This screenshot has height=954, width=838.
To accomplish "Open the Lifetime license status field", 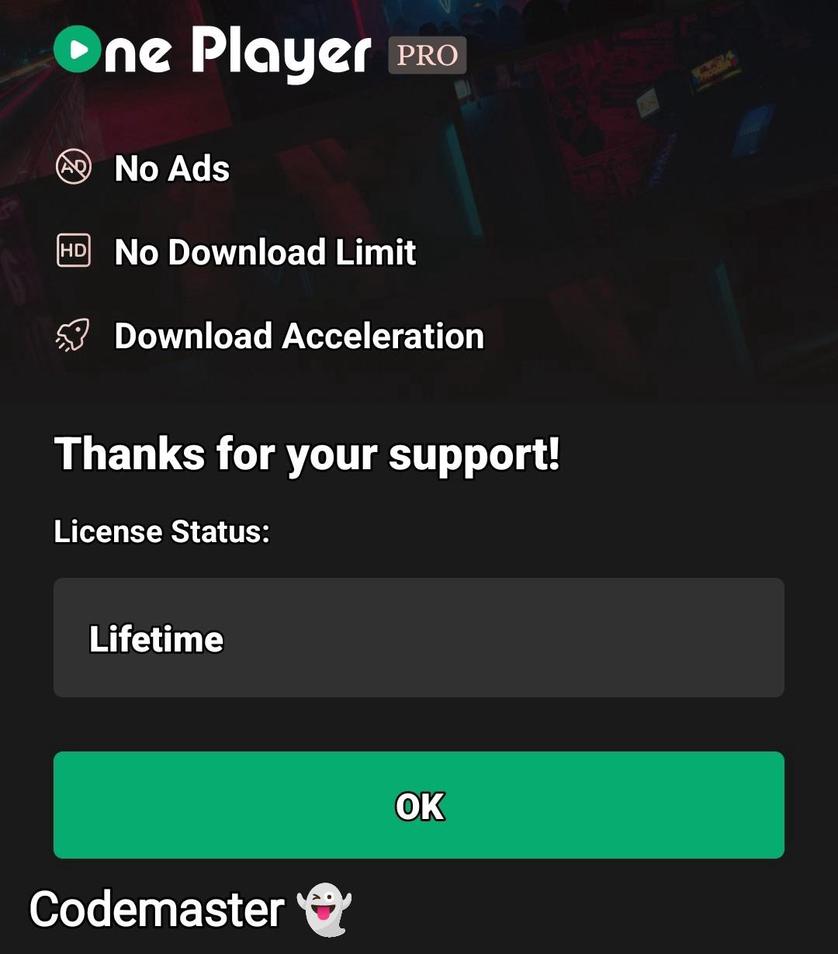I will 419,637.
